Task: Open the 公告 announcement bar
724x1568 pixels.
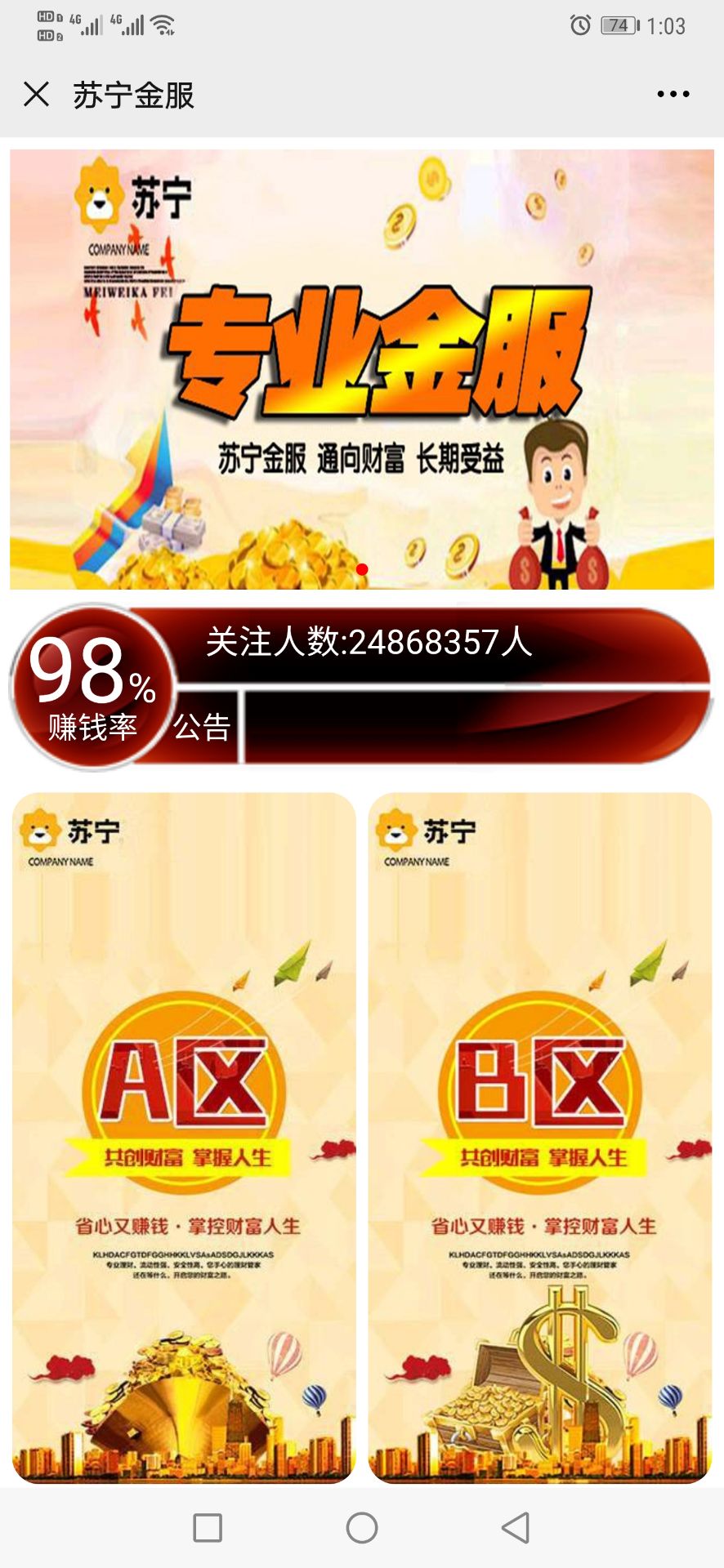Action: pyautogui.click(x=441, y=727)
